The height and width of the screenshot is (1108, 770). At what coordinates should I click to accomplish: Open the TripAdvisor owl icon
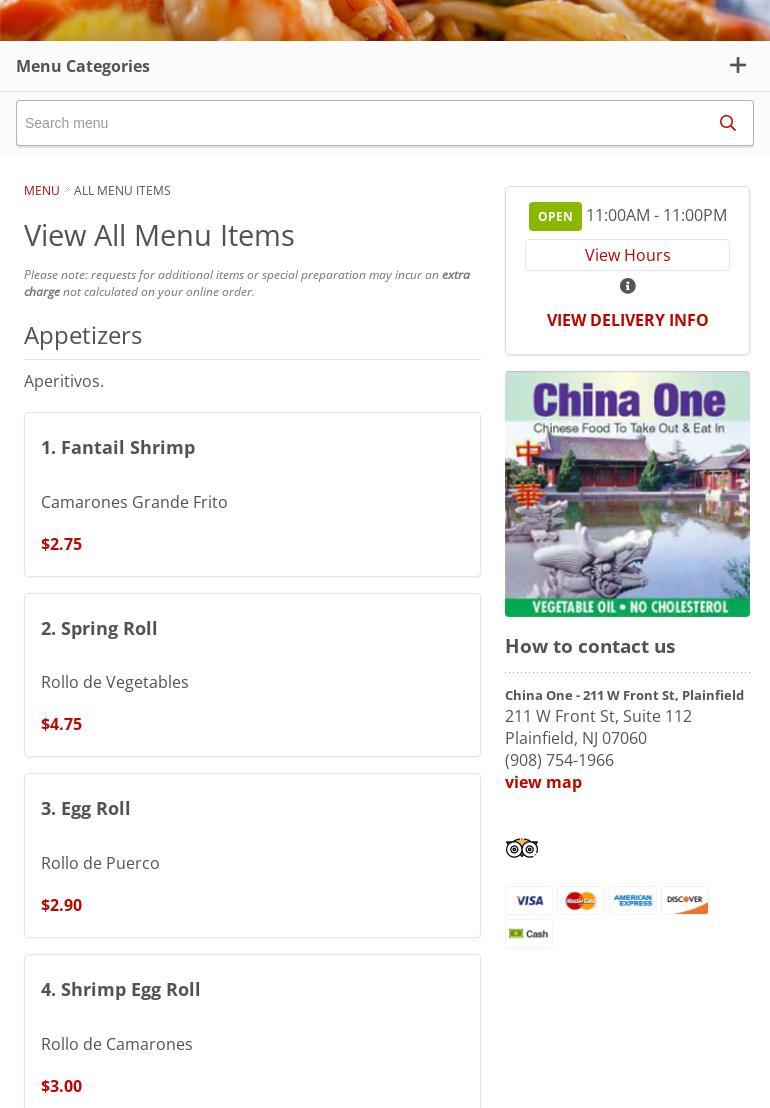point(522,848)
